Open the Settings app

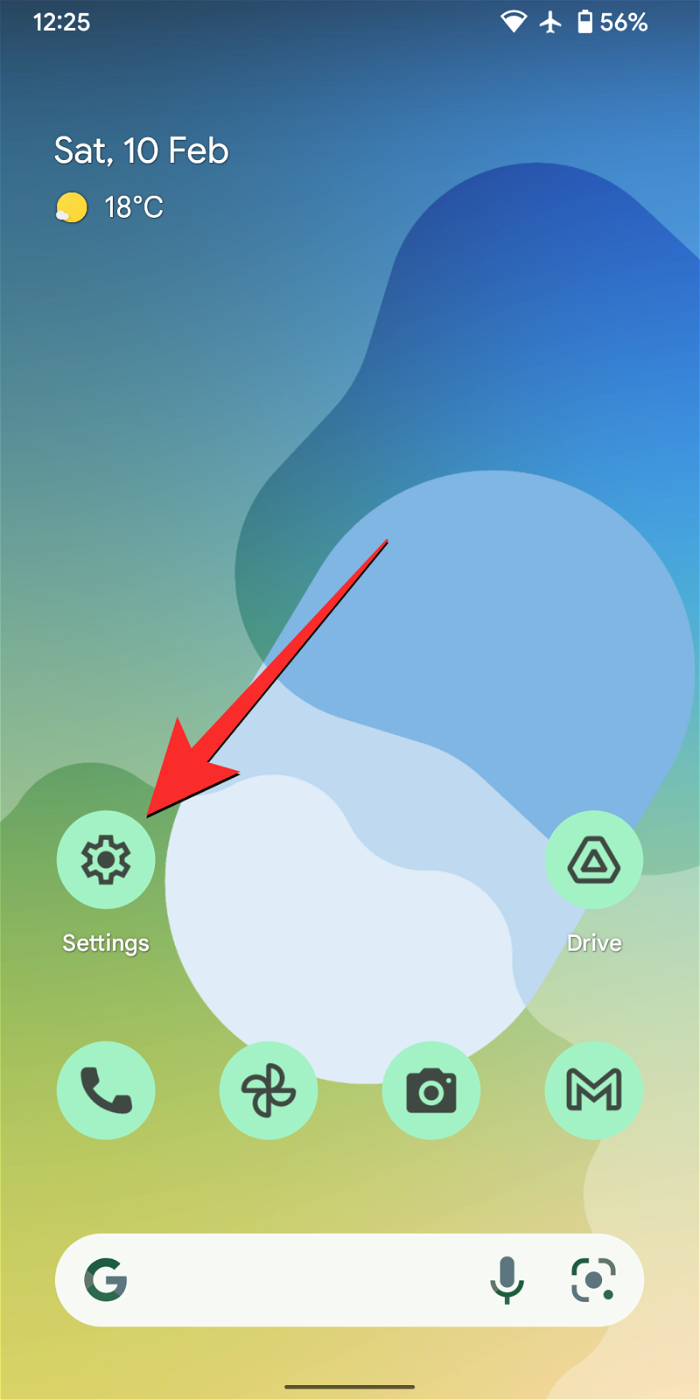tap(105, 860)
